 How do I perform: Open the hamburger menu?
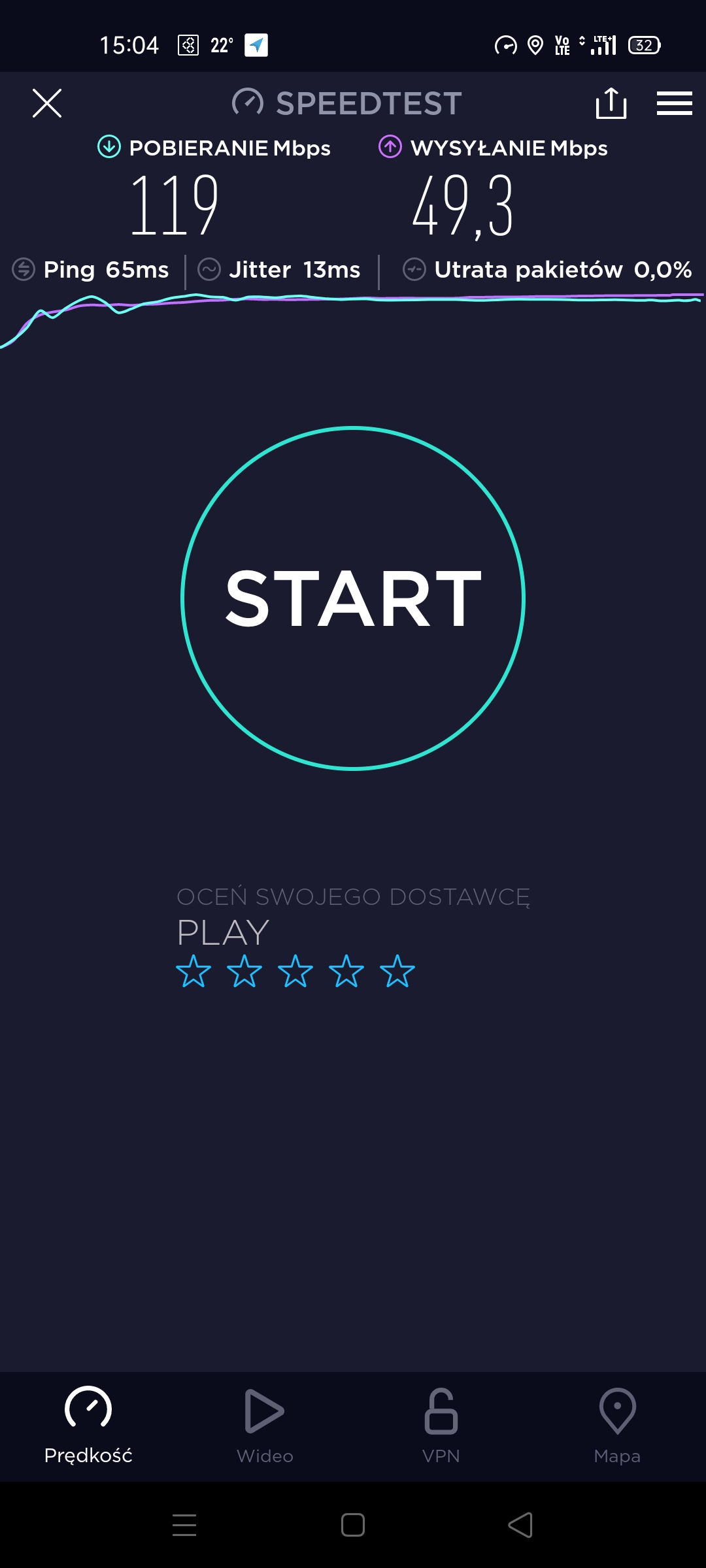pos(674,103)
